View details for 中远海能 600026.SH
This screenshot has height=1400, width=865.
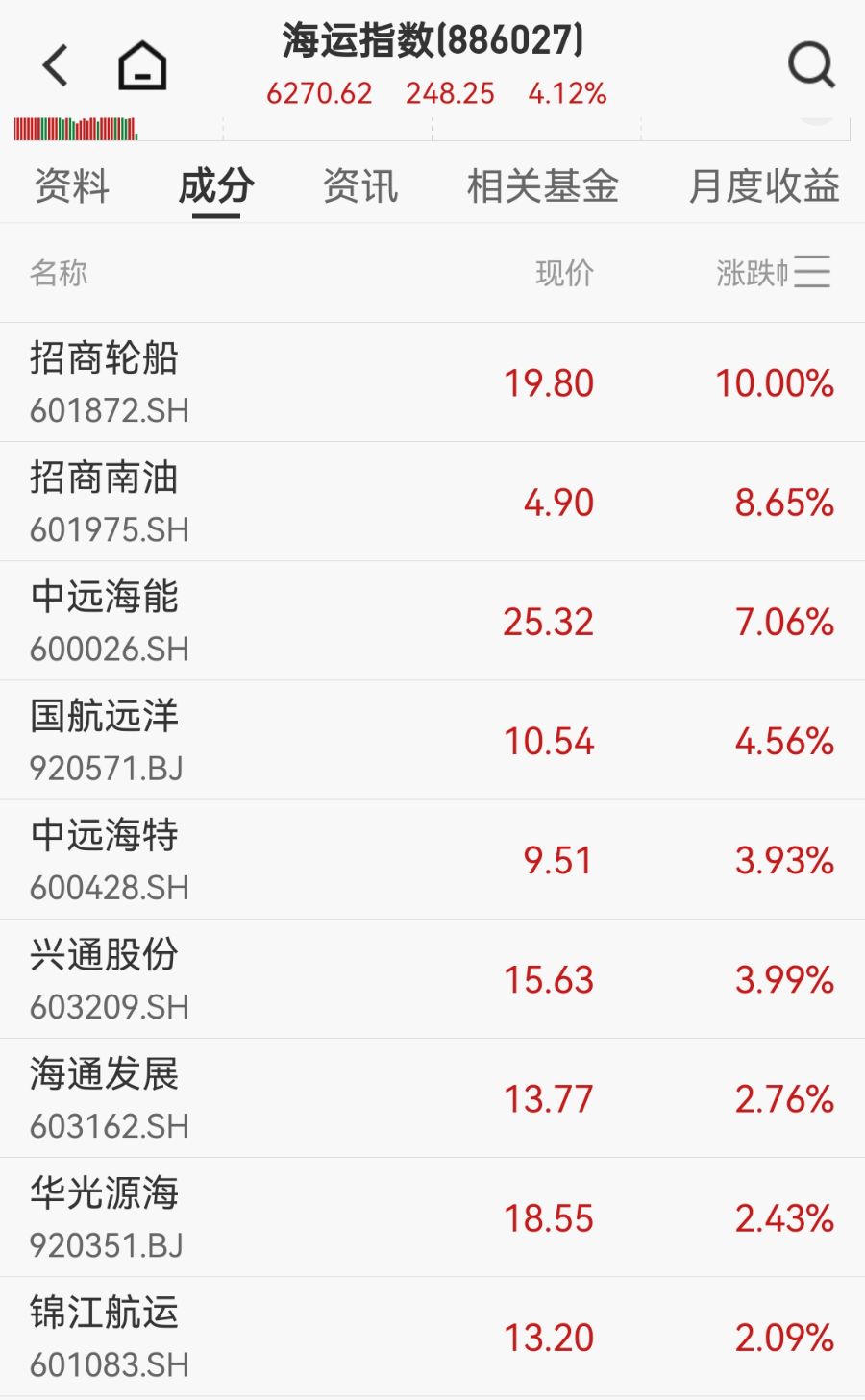(x=432, y=621)
